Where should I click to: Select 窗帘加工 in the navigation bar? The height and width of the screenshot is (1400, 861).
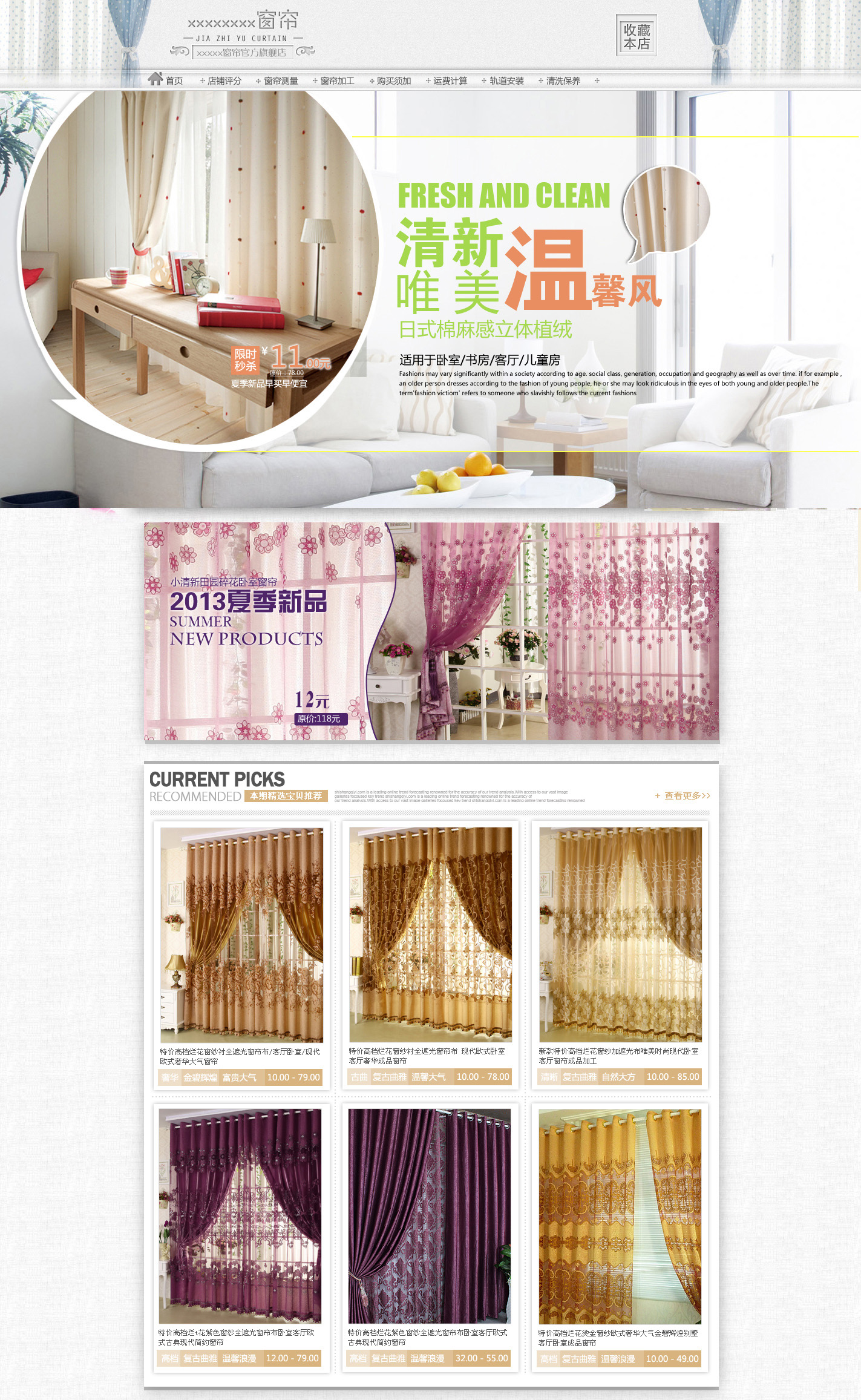[x=337, y=81]
